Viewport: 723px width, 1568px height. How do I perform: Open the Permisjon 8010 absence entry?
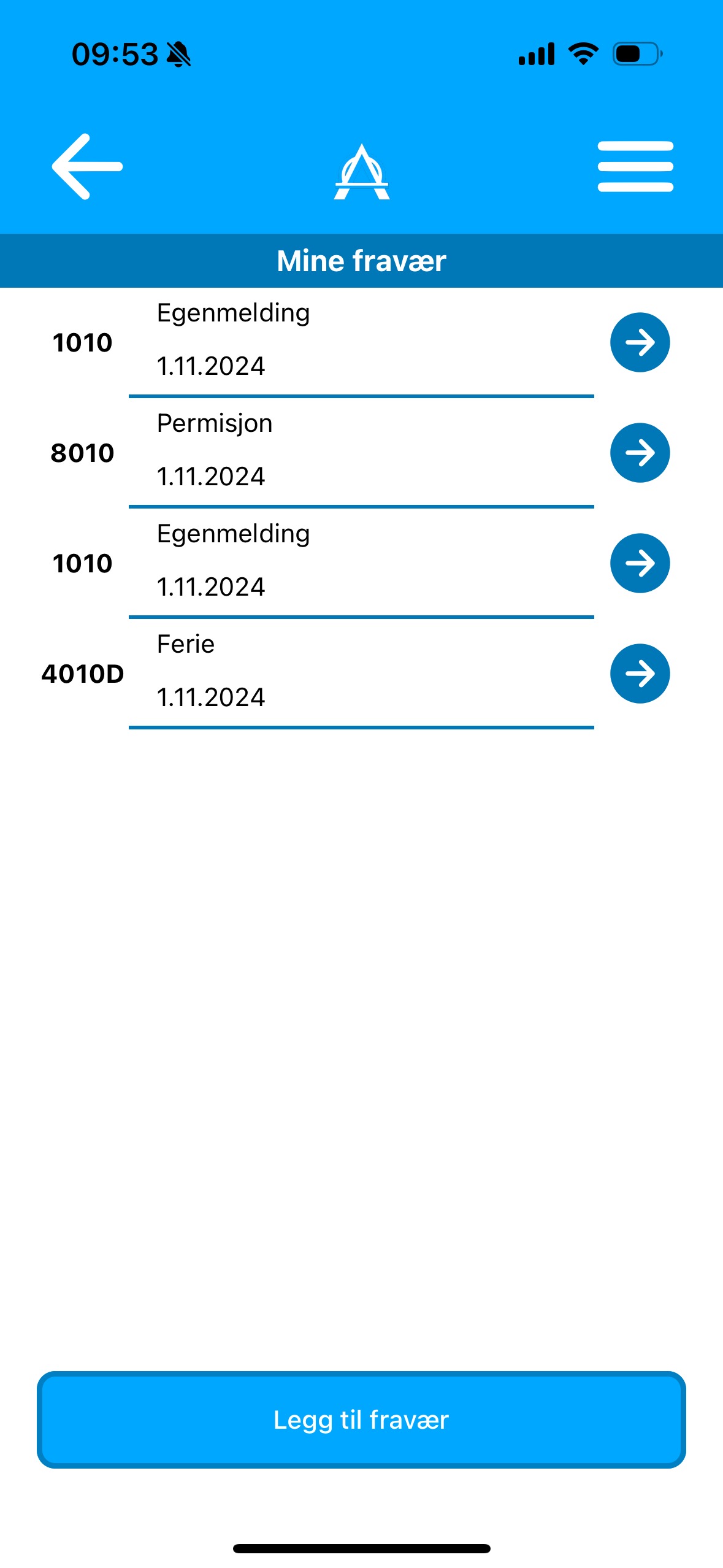pos(361,453)
